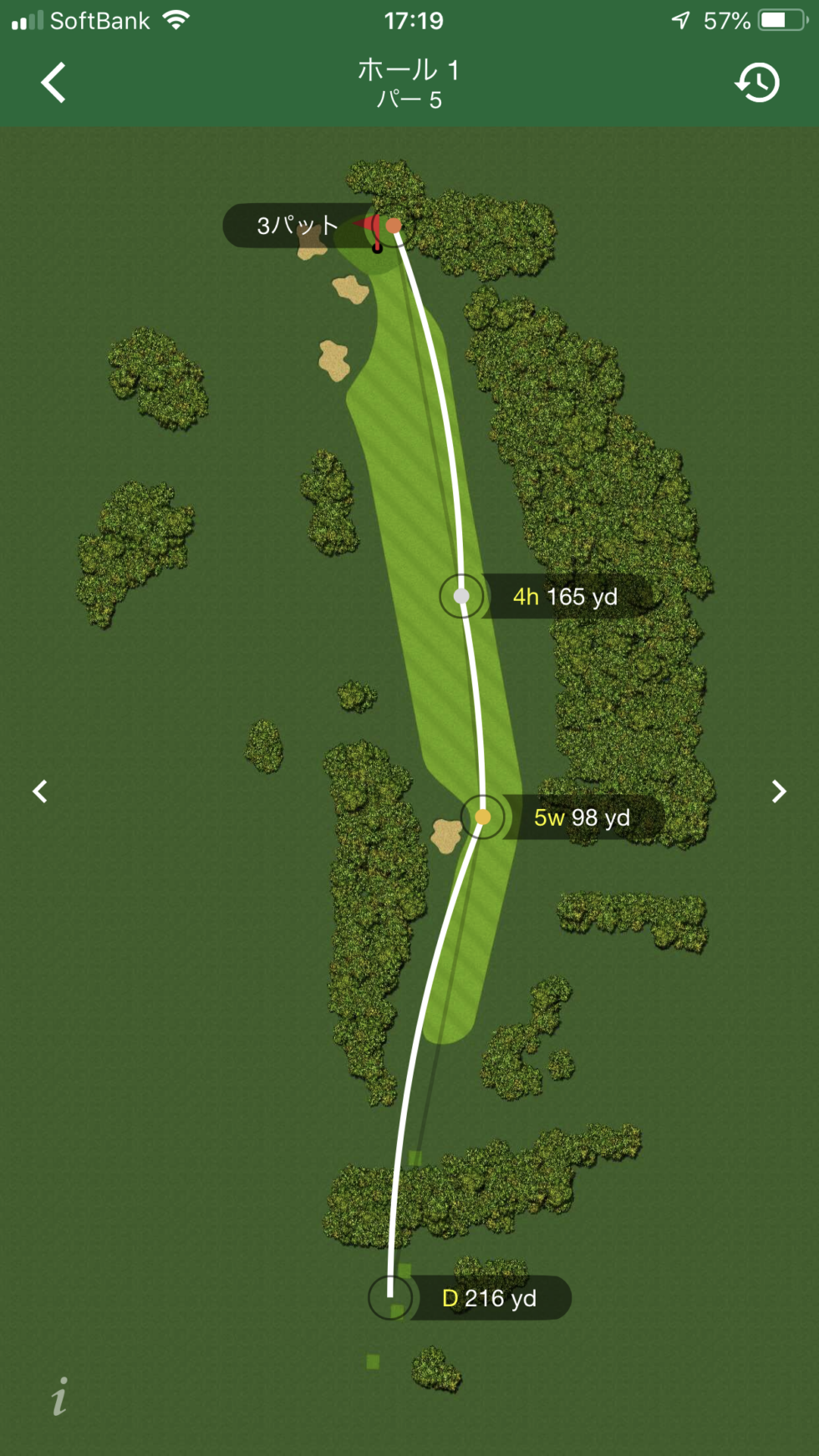Select the 4h 165 yd distance label

coord(564,597)
